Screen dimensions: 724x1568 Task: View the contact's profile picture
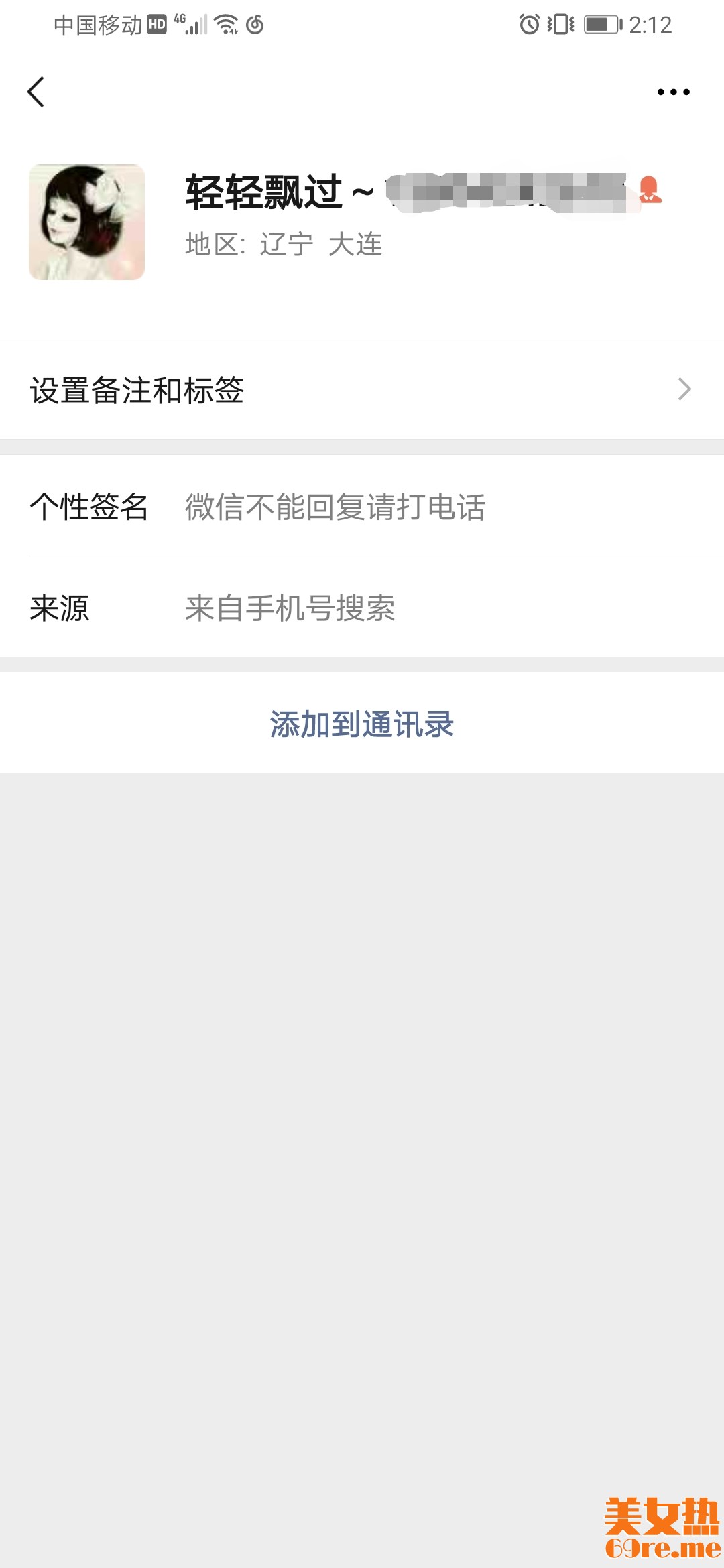point(86,222)
